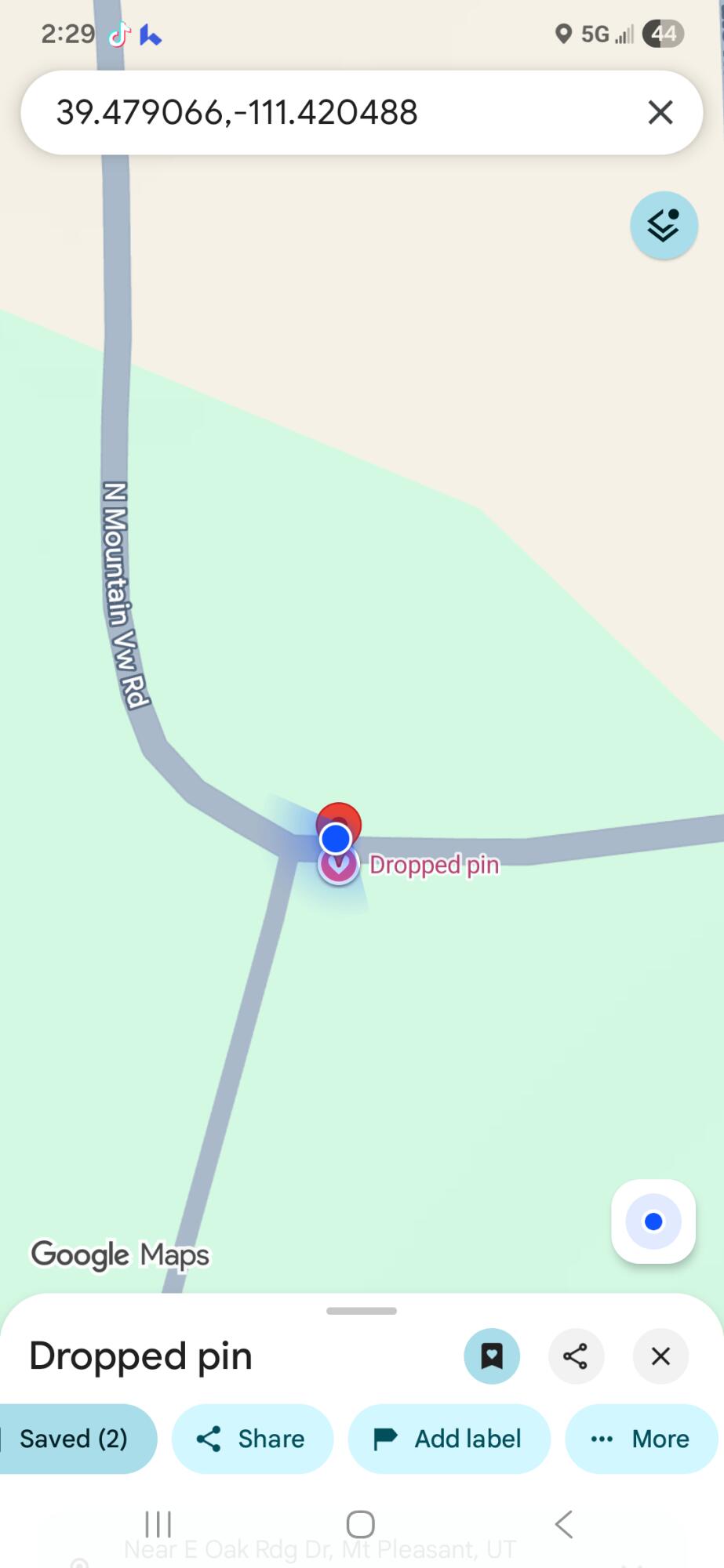The height and width of the screenshot is (1568, 724).
Task: Open the More options chip
Action: click(641, 1439)
